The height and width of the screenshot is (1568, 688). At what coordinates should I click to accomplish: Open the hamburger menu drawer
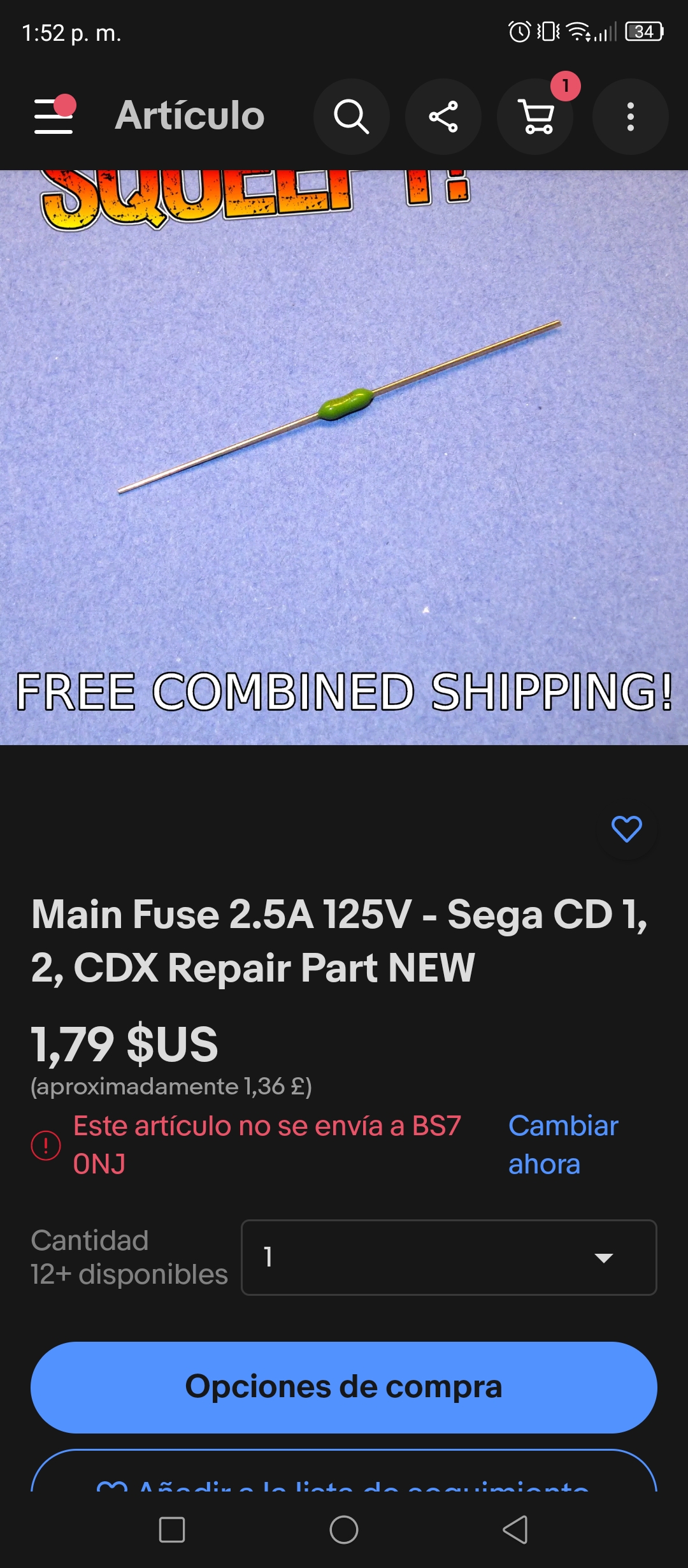(x=54, y=116)
